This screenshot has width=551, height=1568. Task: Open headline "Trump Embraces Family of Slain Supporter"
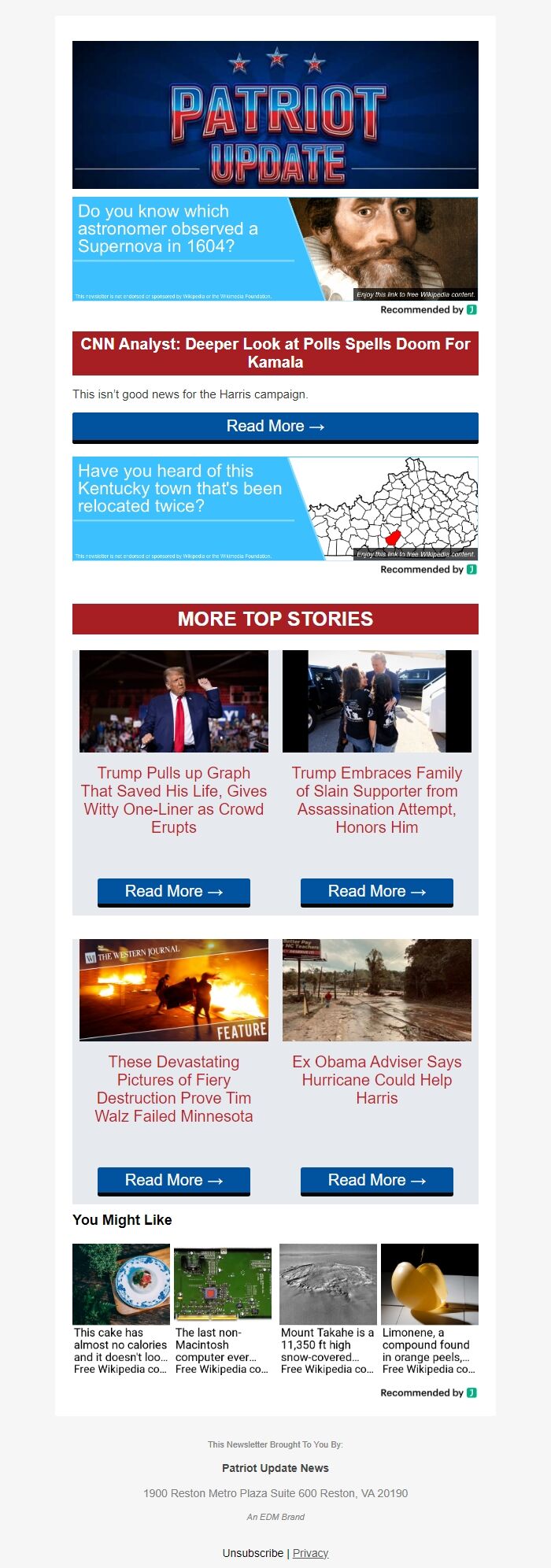376,800
